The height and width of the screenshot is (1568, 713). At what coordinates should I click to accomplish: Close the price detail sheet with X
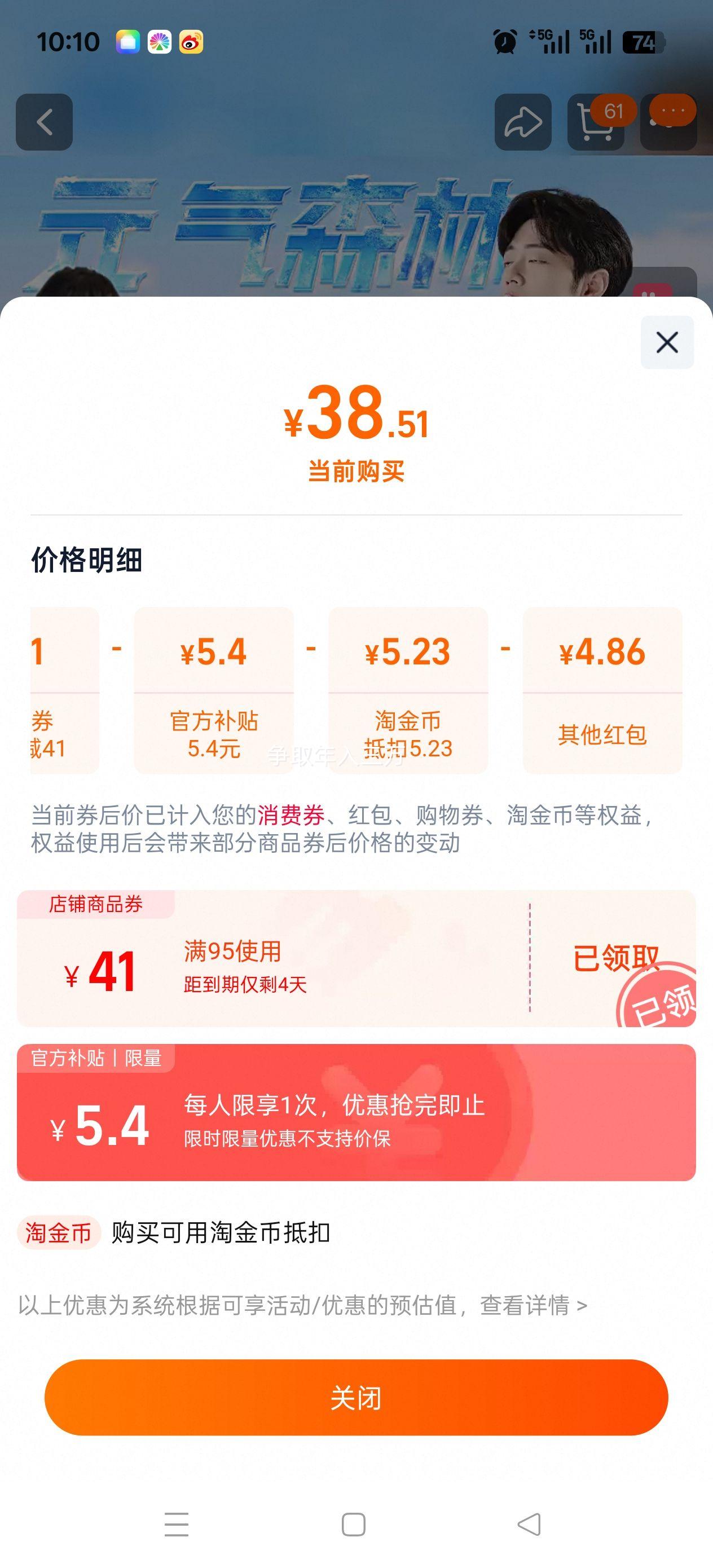667,342
